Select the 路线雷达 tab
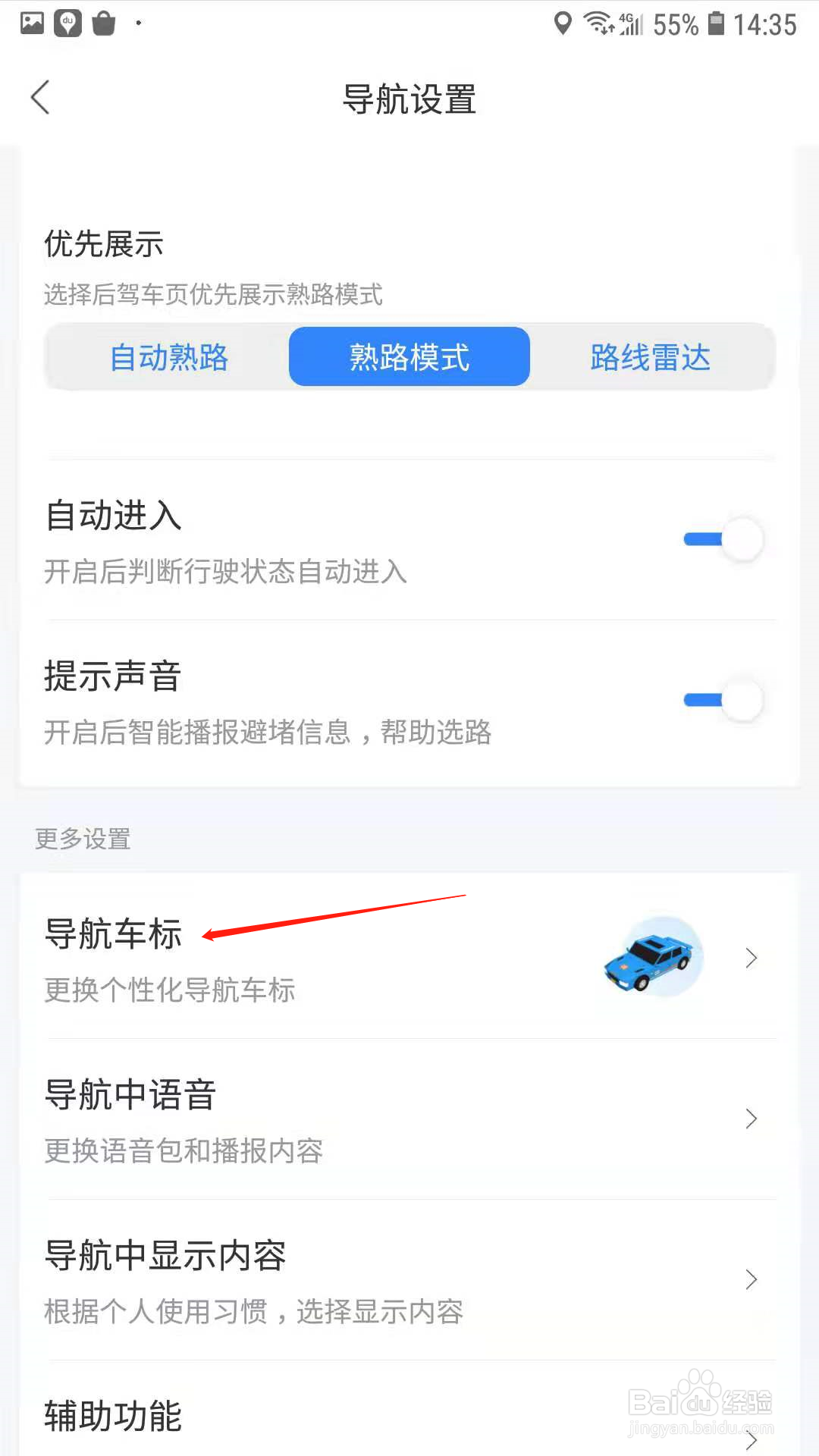Viewport: 819px width, 1456px height. [x=648, y=357]
